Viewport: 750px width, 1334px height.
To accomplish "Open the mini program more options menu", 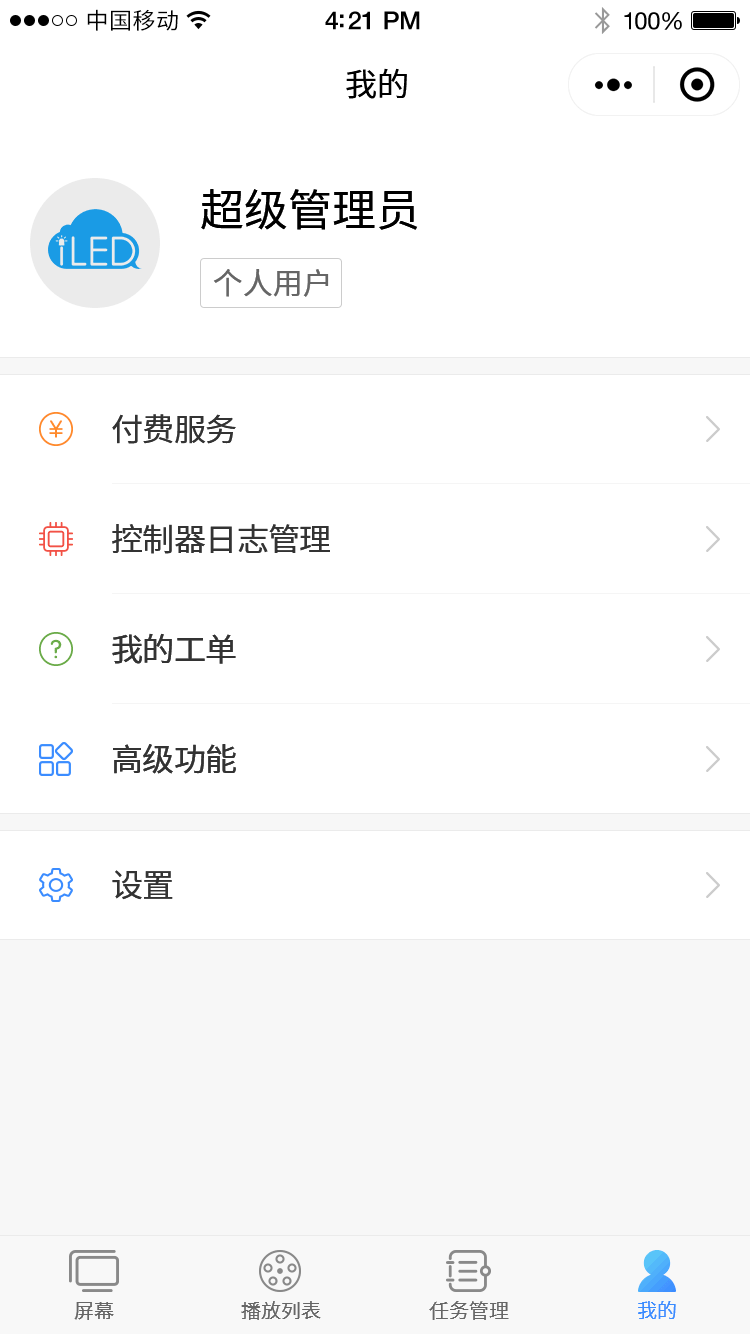I will 613,85.
